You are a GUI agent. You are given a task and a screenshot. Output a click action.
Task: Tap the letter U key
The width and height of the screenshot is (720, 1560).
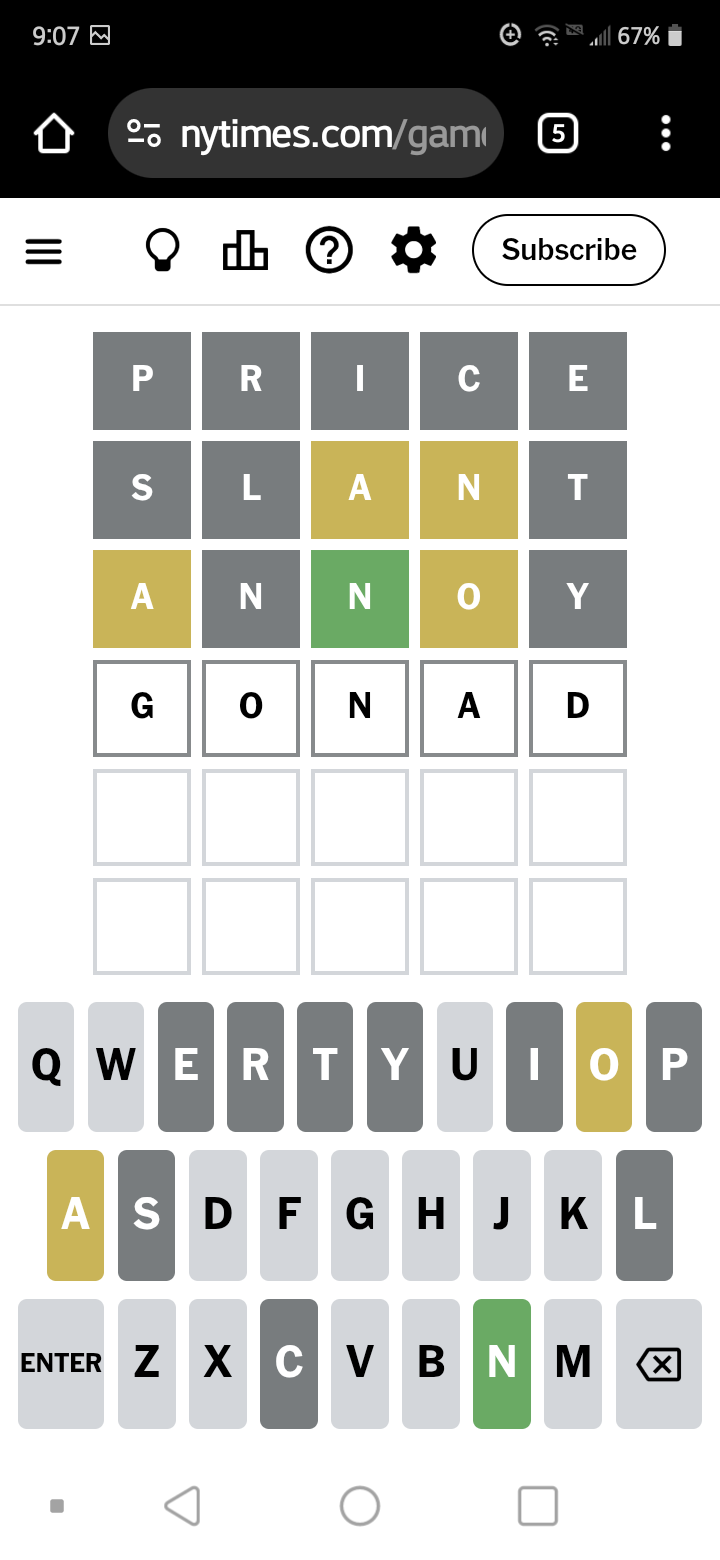(x=465, y=1067)
